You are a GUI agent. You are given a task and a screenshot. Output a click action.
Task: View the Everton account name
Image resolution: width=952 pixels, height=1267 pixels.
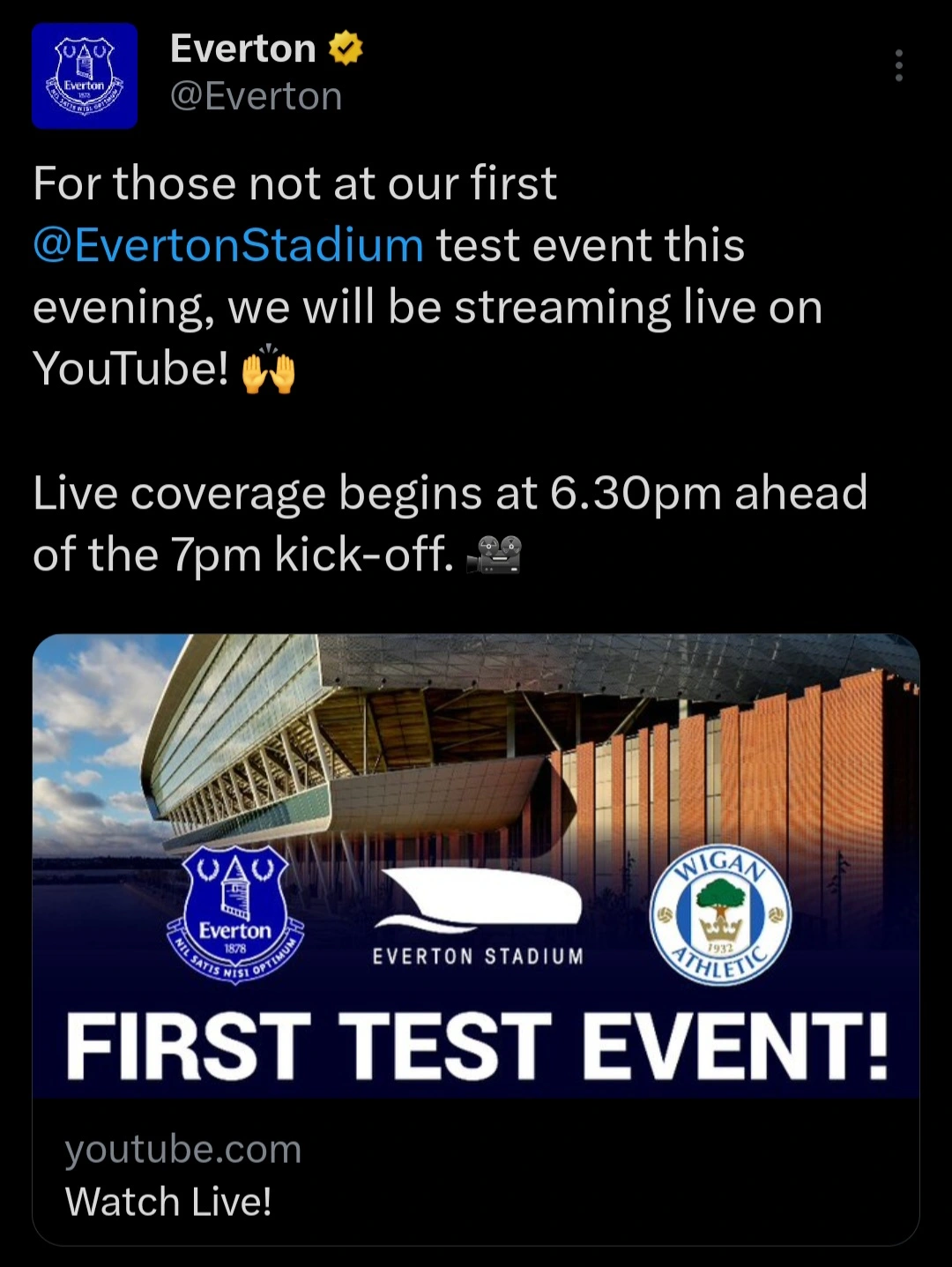pos(243,48)
